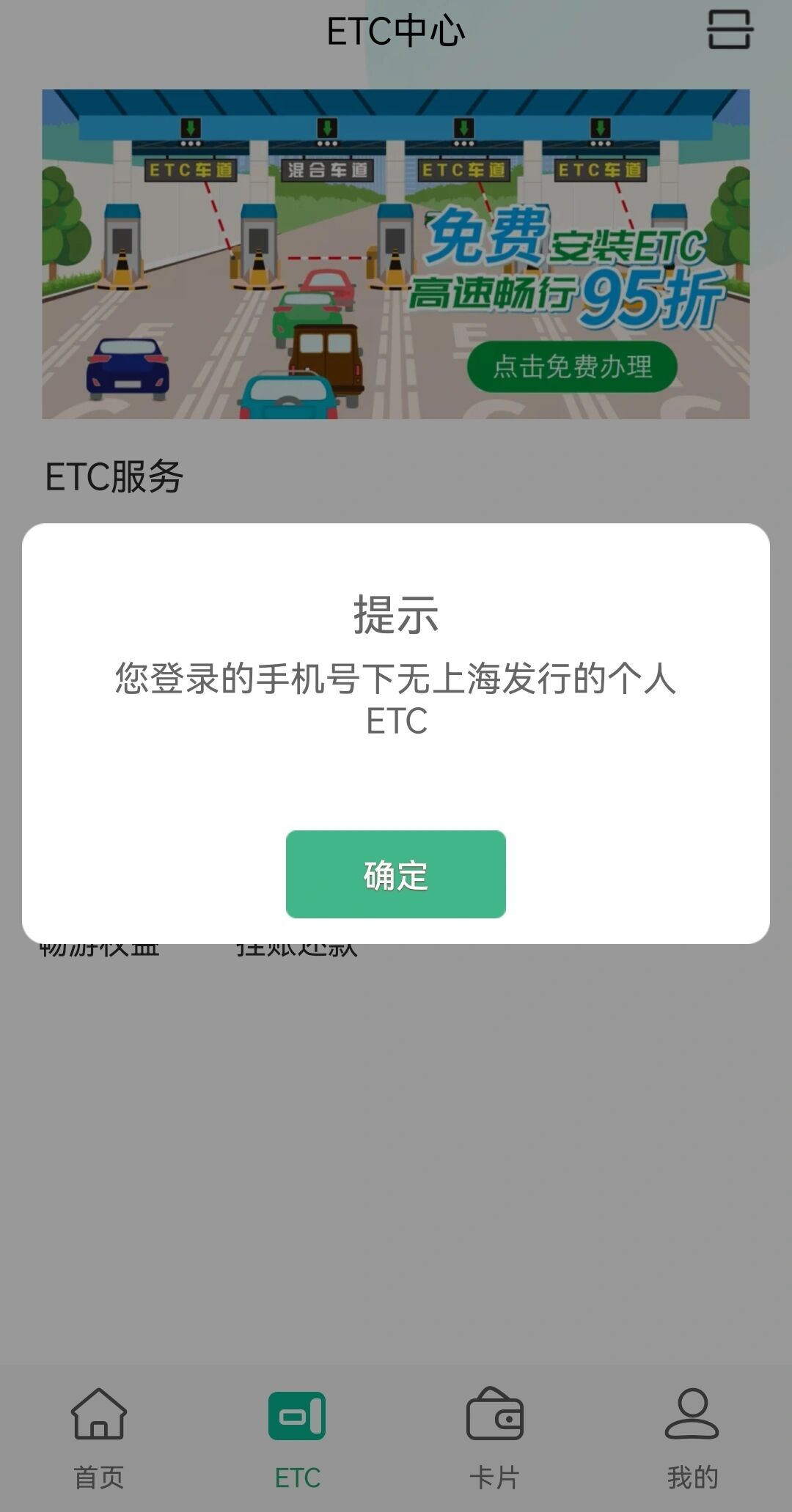Tap the green arrow above the toll gate
Image resolution: width=792 pixels, height=1512 pixels.
click(190, 128)
